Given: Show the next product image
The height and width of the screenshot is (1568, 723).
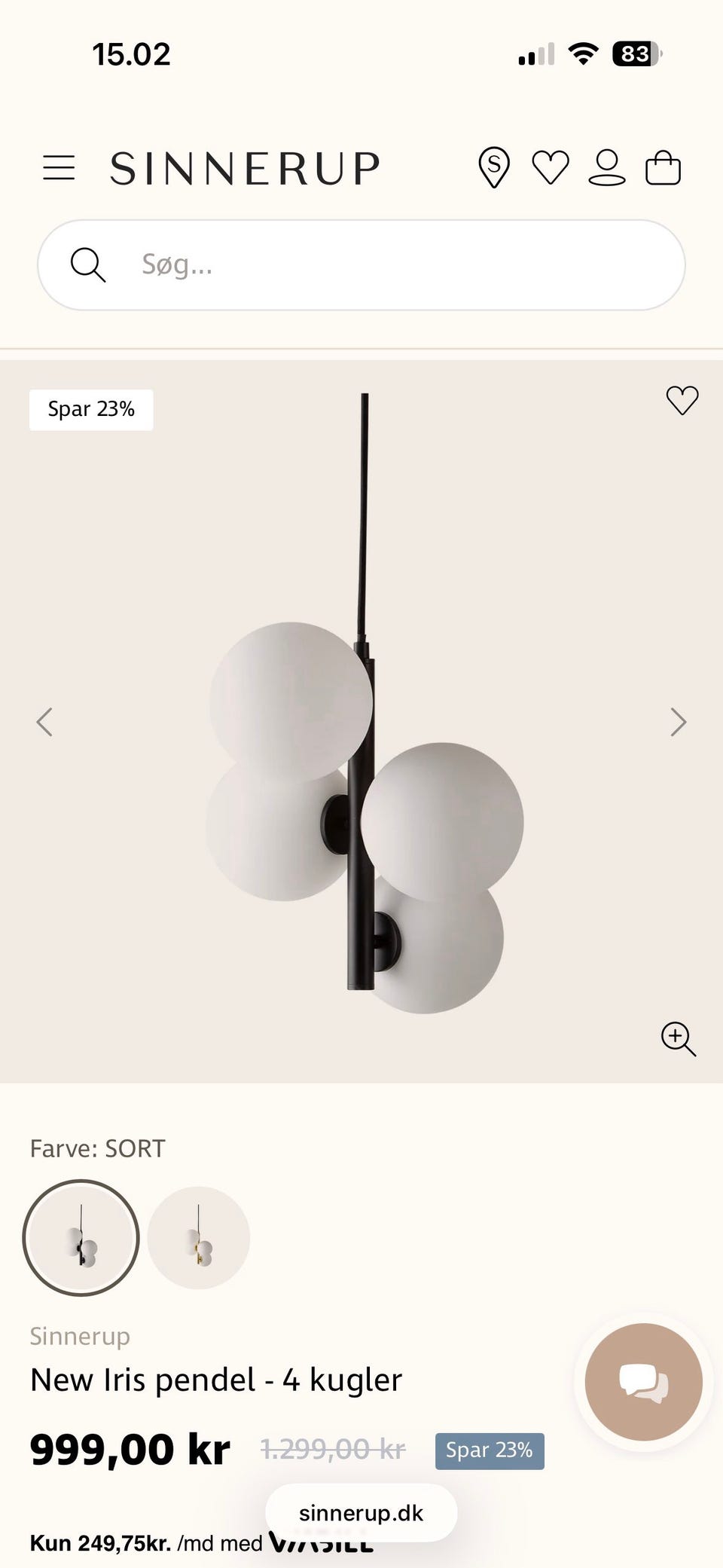Looking at the screenshot, I should (679, 722).
